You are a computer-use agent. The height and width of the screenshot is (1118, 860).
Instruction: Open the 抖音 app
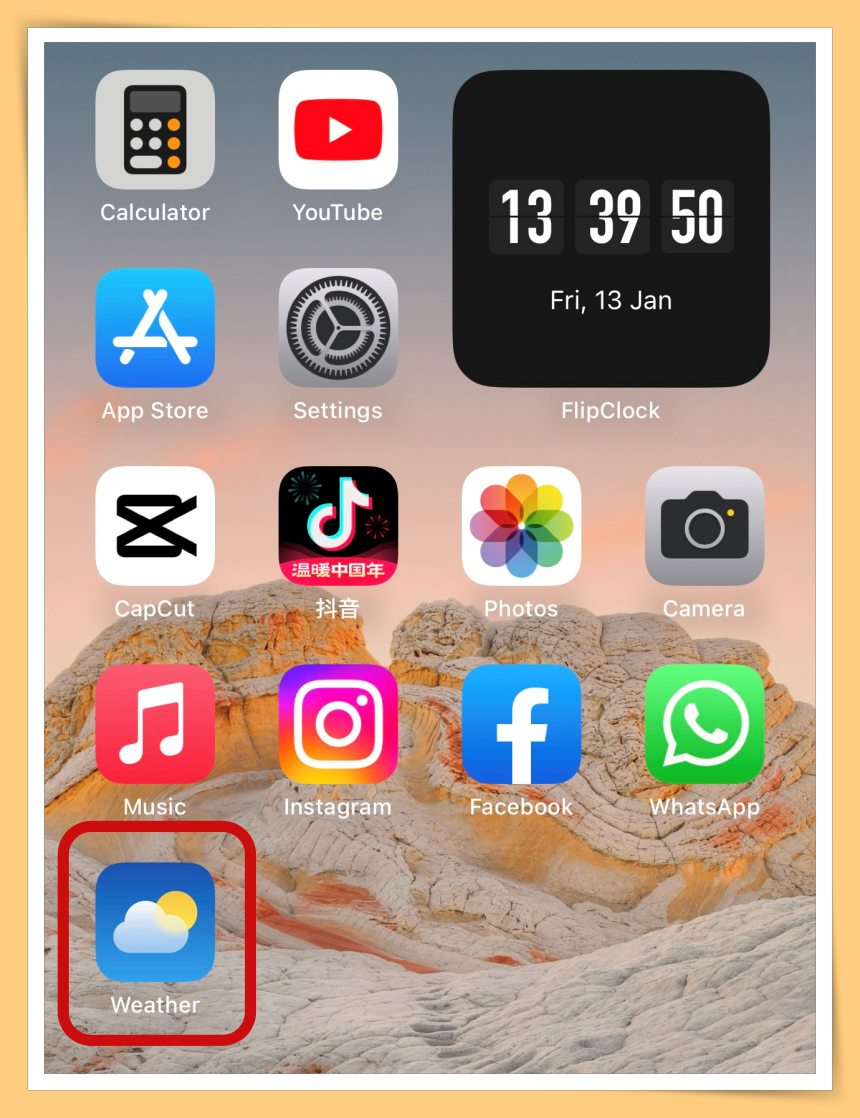point(338,526)
